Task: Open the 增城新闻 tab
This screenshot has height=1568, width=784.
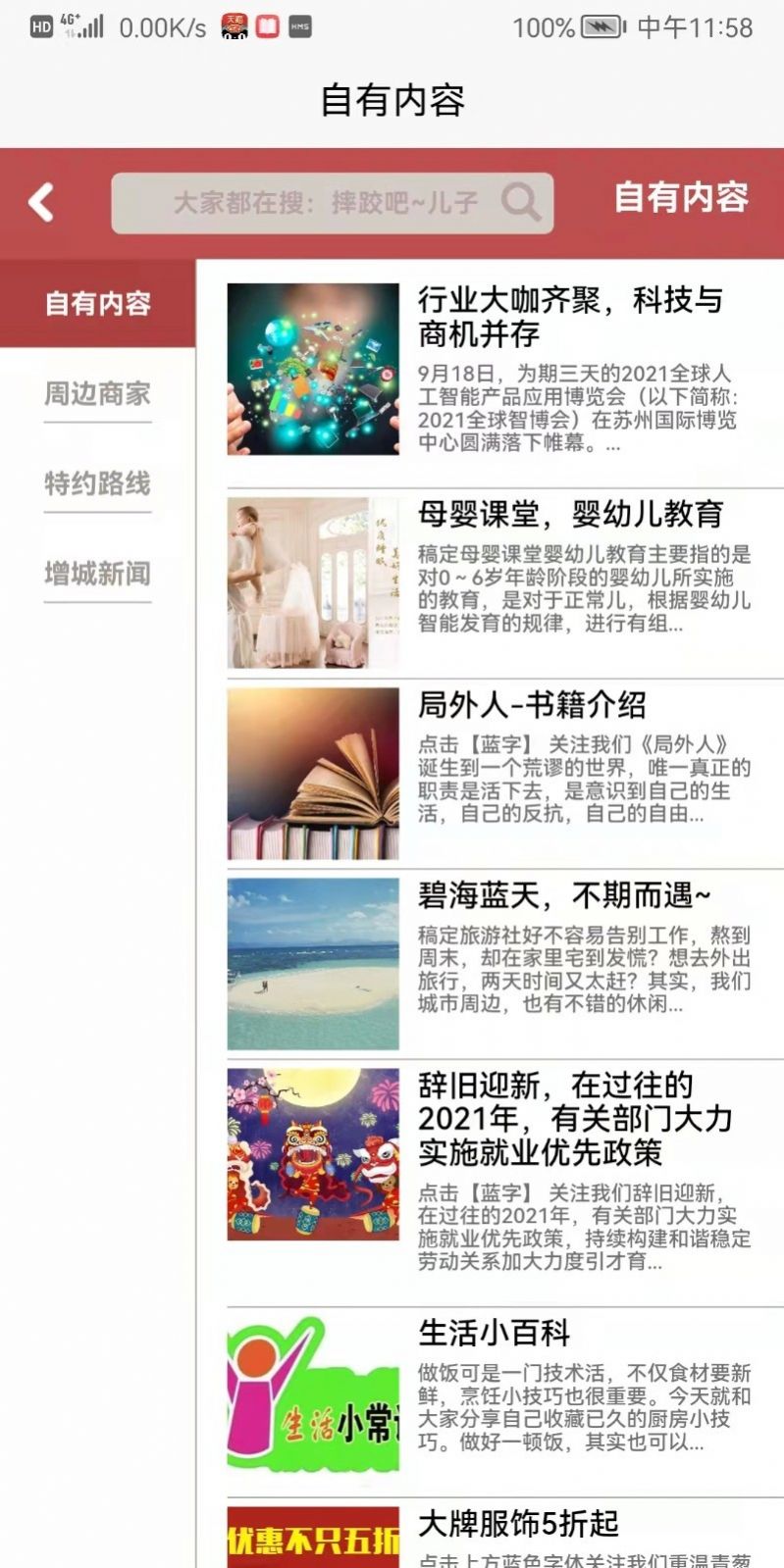Action: (97, 574)
